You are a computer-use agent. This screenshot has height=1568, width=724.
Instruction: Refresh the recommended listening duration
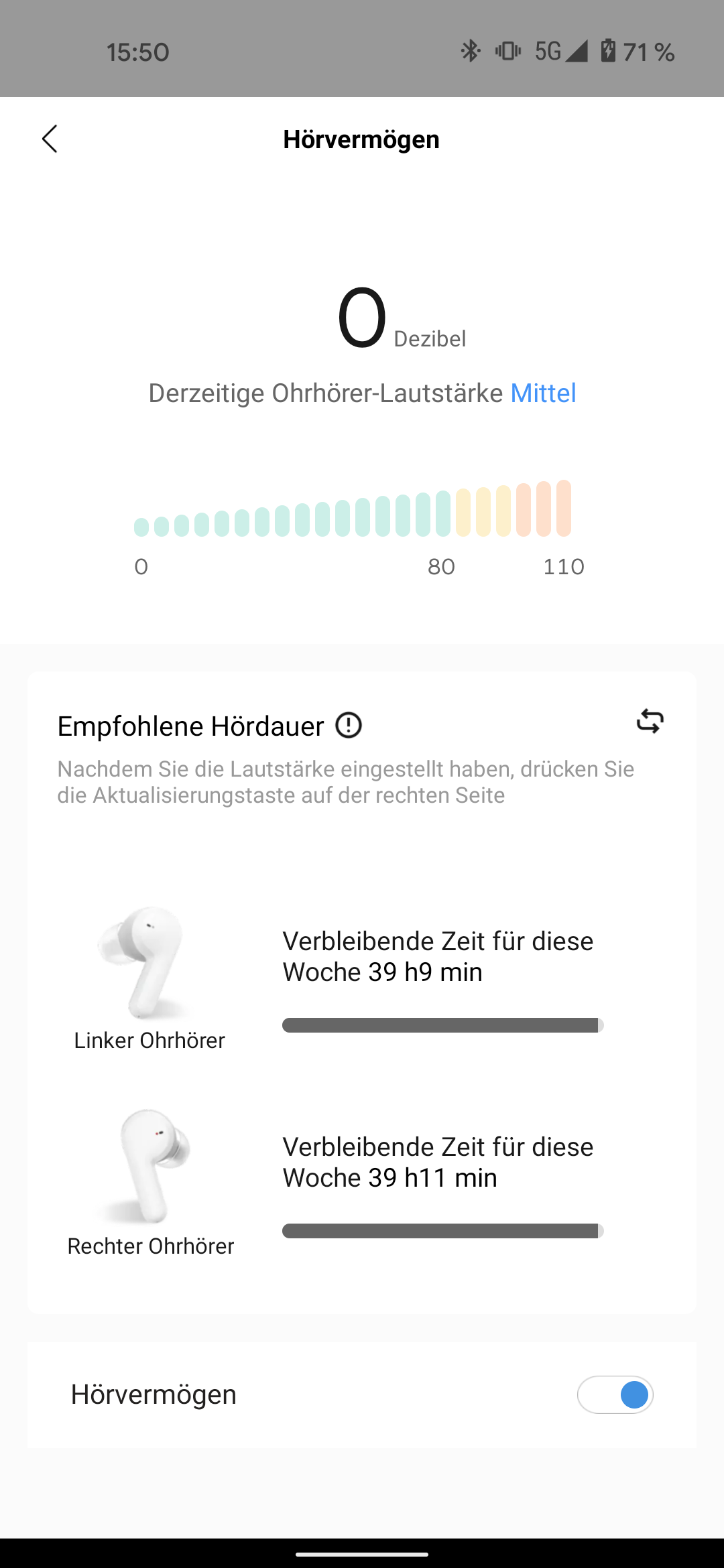[x=650, y=721]
